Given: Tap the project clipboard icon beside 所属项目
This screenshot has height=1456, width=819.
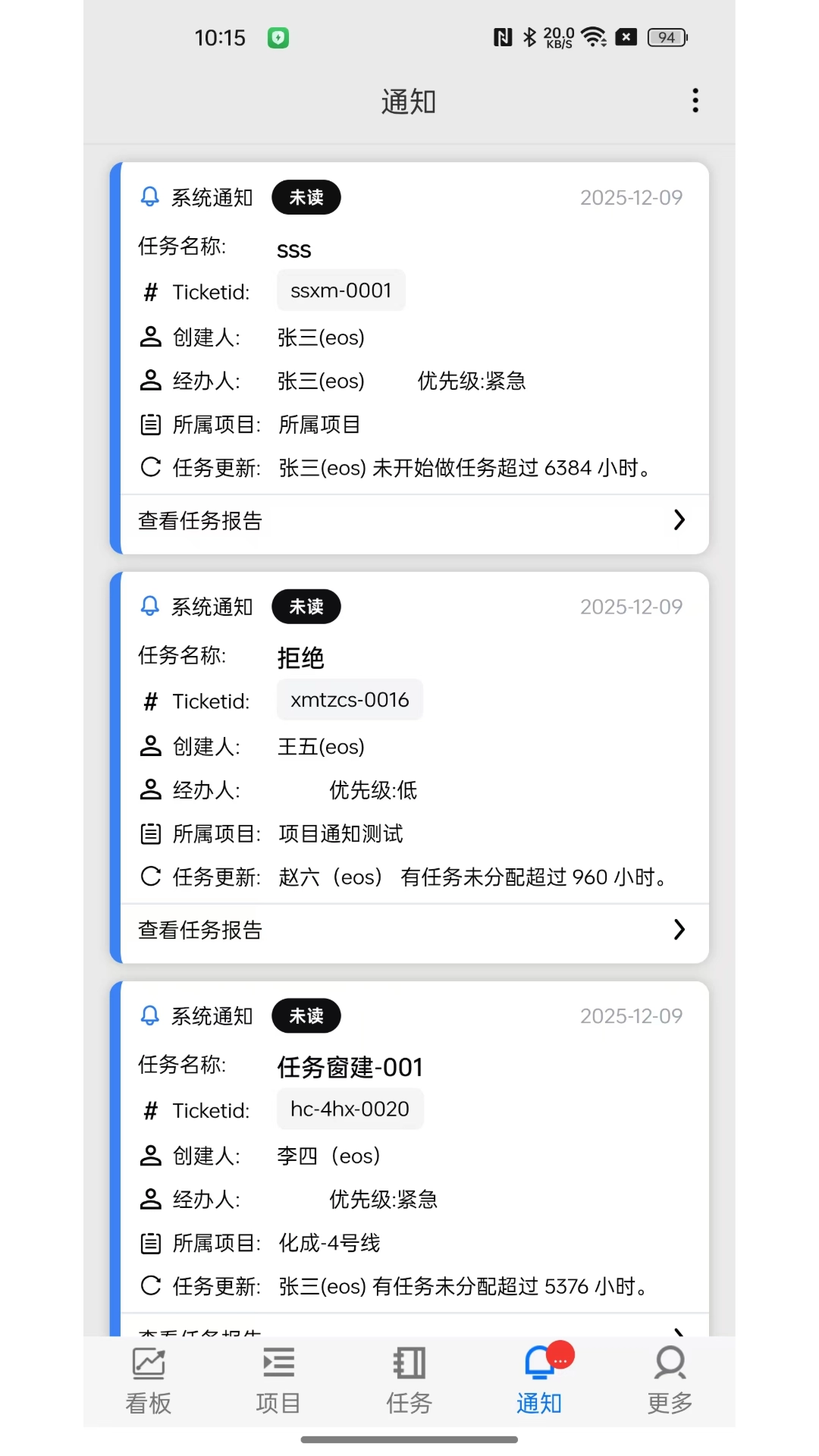Looking at the screenshot, I should pyautogui.click(x=151, y=425).
